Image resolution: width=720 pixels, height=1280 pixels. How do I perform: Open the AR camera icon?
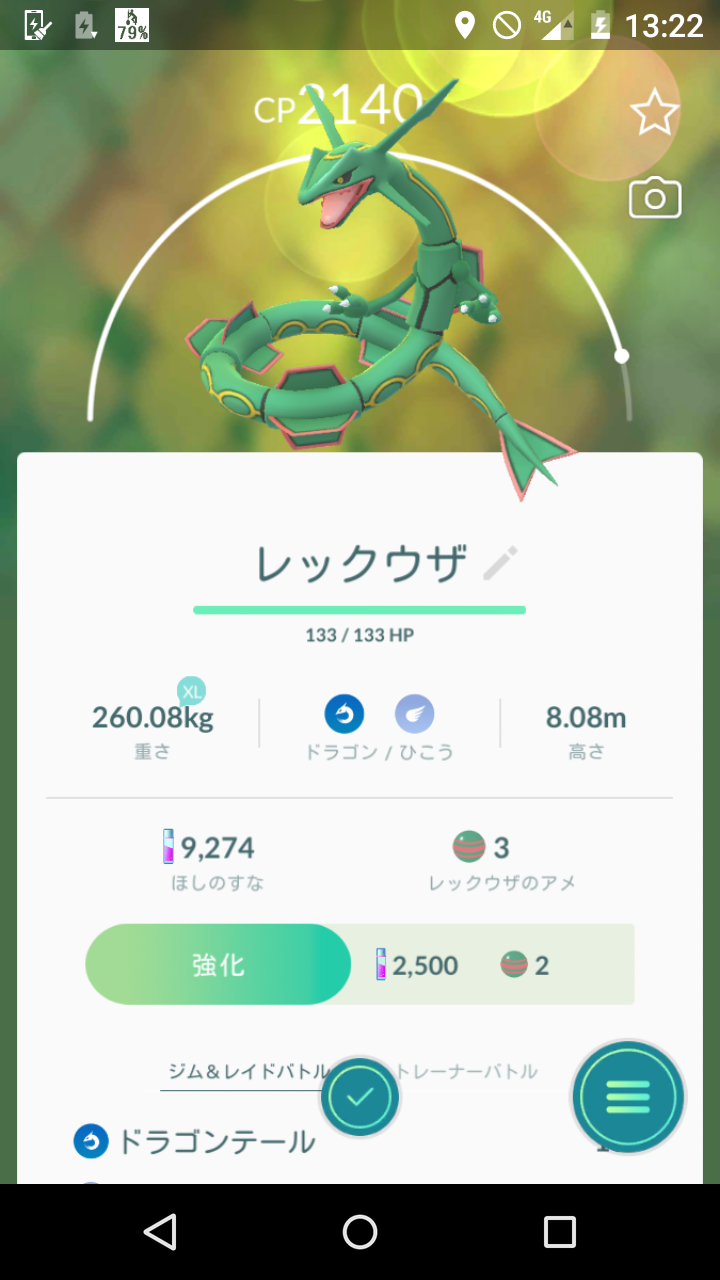click(x=654, y=198)
